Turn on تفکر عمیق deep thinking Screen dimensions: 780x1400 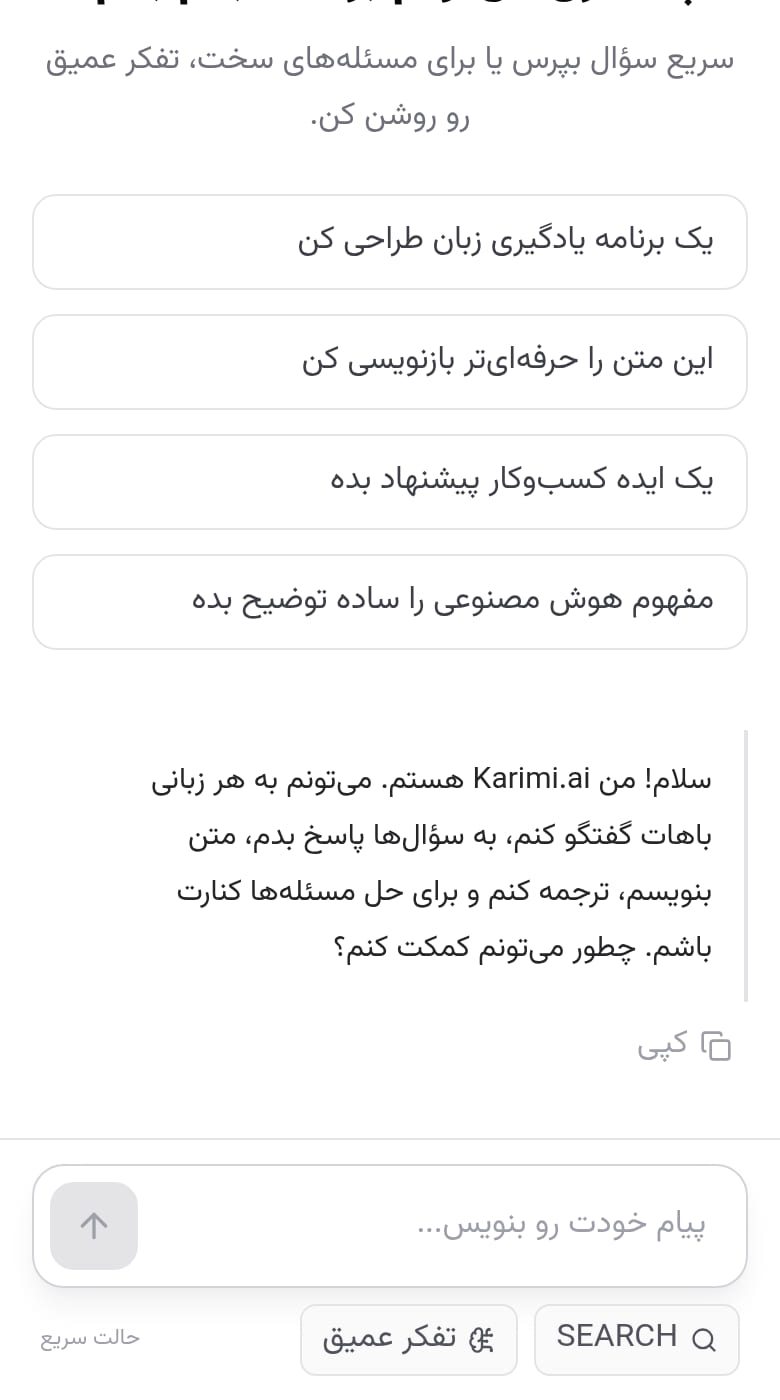click(409, 1339)
